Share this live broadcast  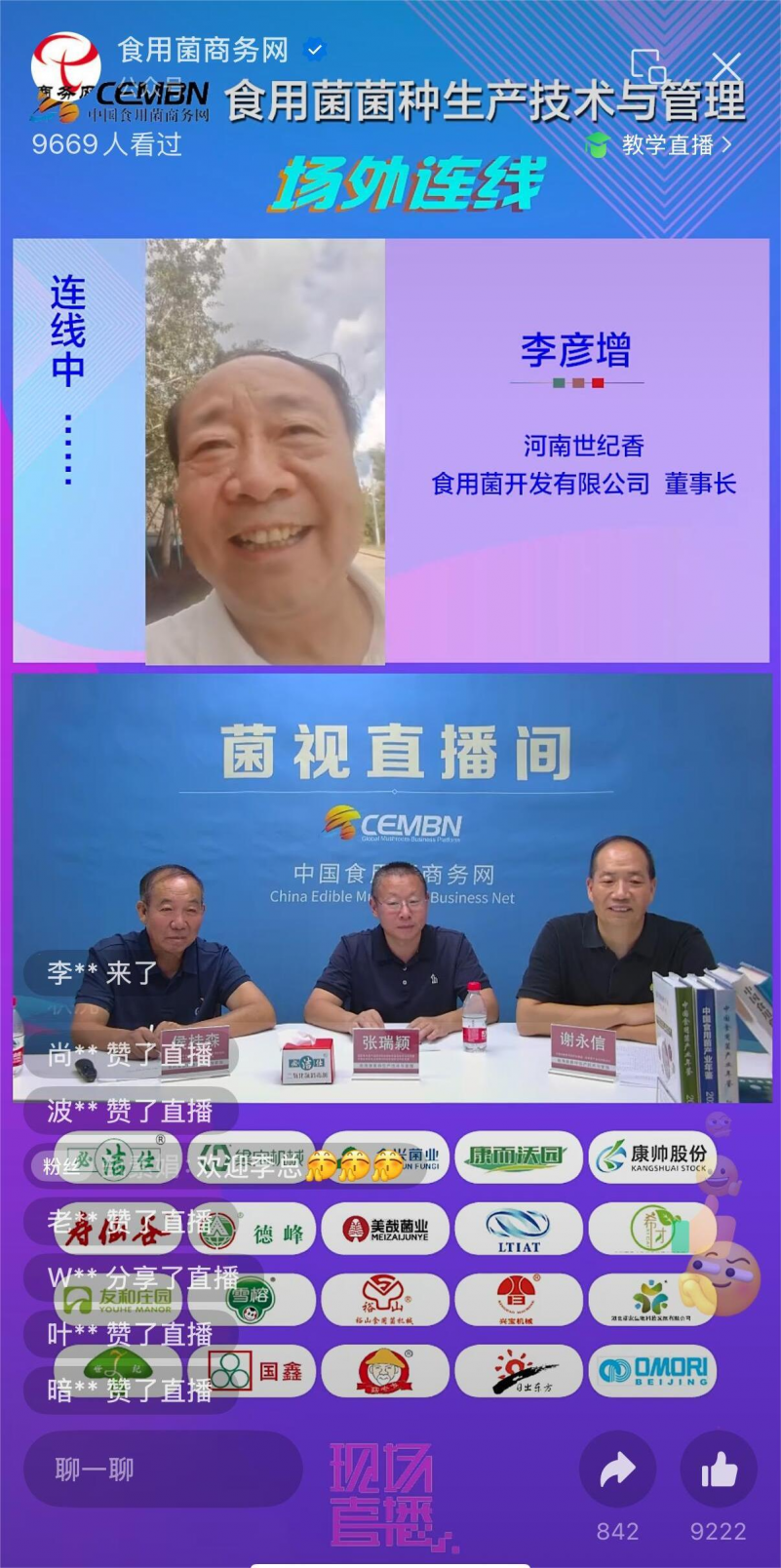(x=617, y=1470)
